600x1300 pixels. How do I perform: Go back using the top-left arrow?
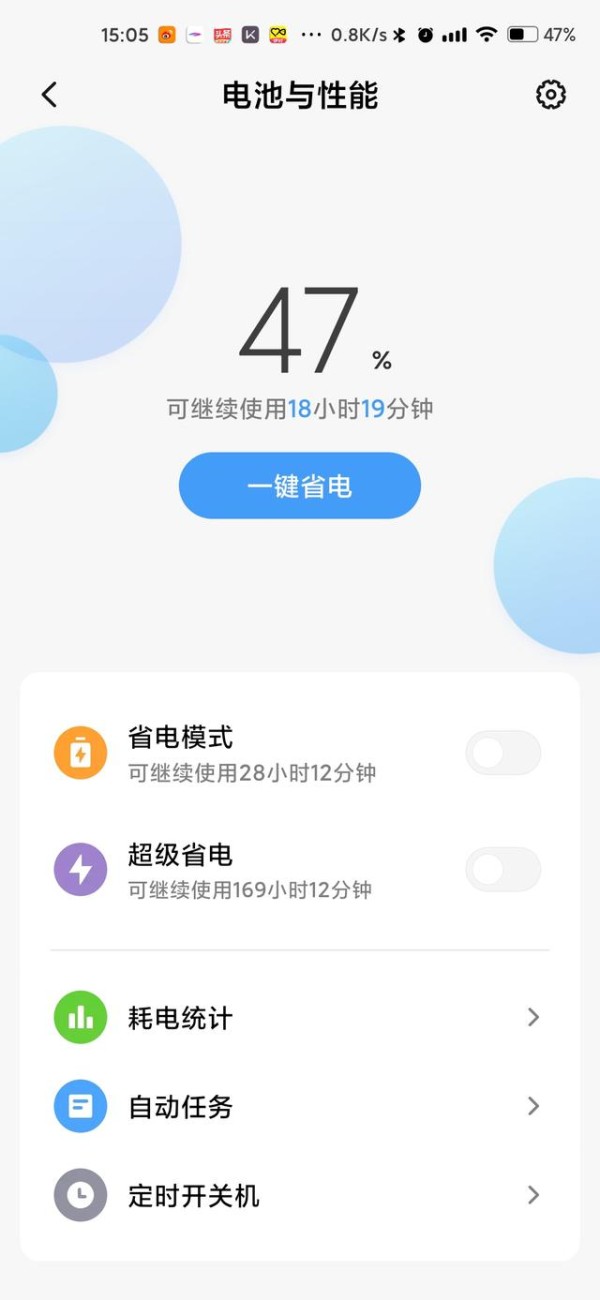point(49,95)
